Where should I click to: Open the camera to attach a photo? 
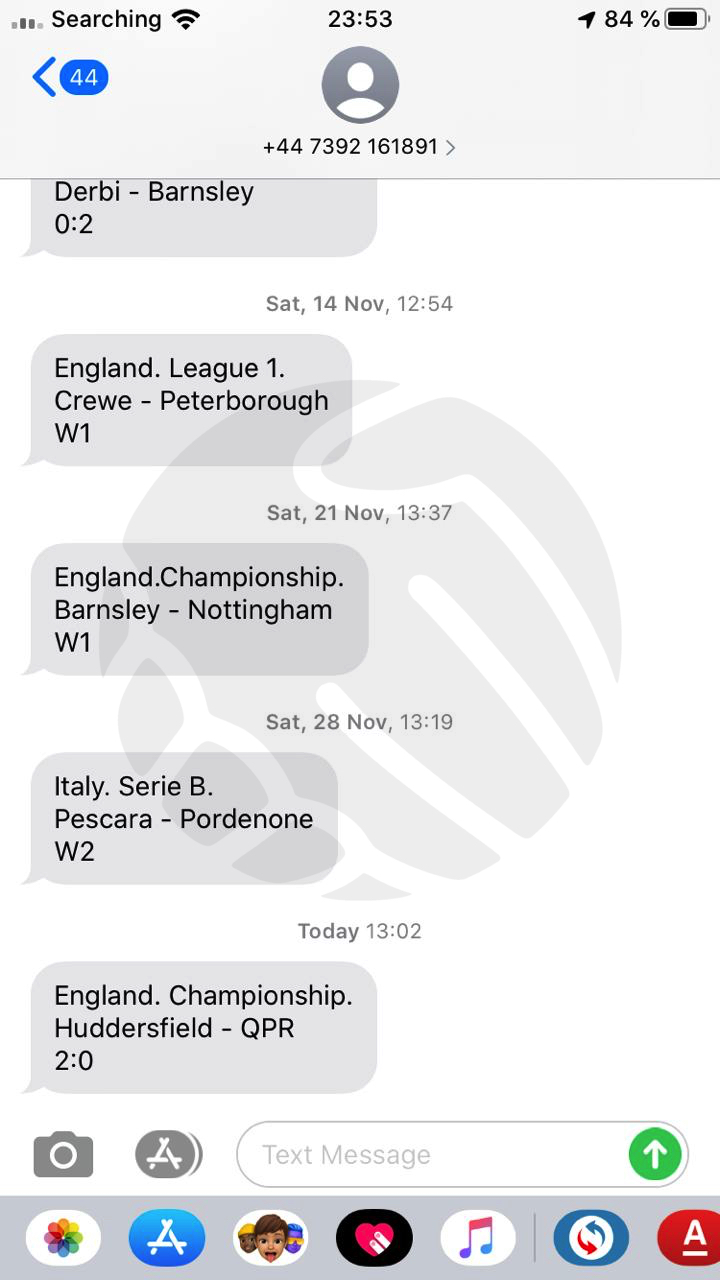coord(63,1155)
